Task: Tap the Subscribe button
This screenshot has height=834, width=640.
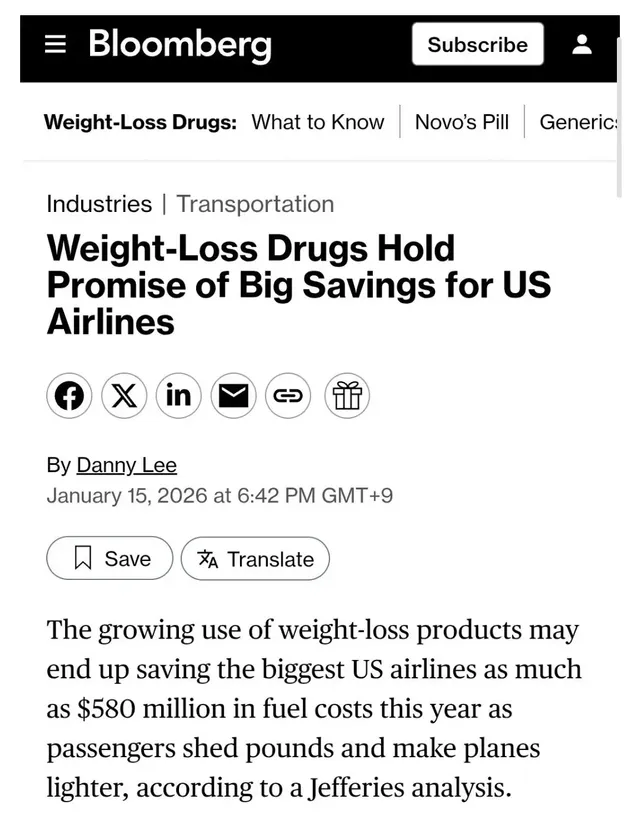Action: click(x=477, y=45)
